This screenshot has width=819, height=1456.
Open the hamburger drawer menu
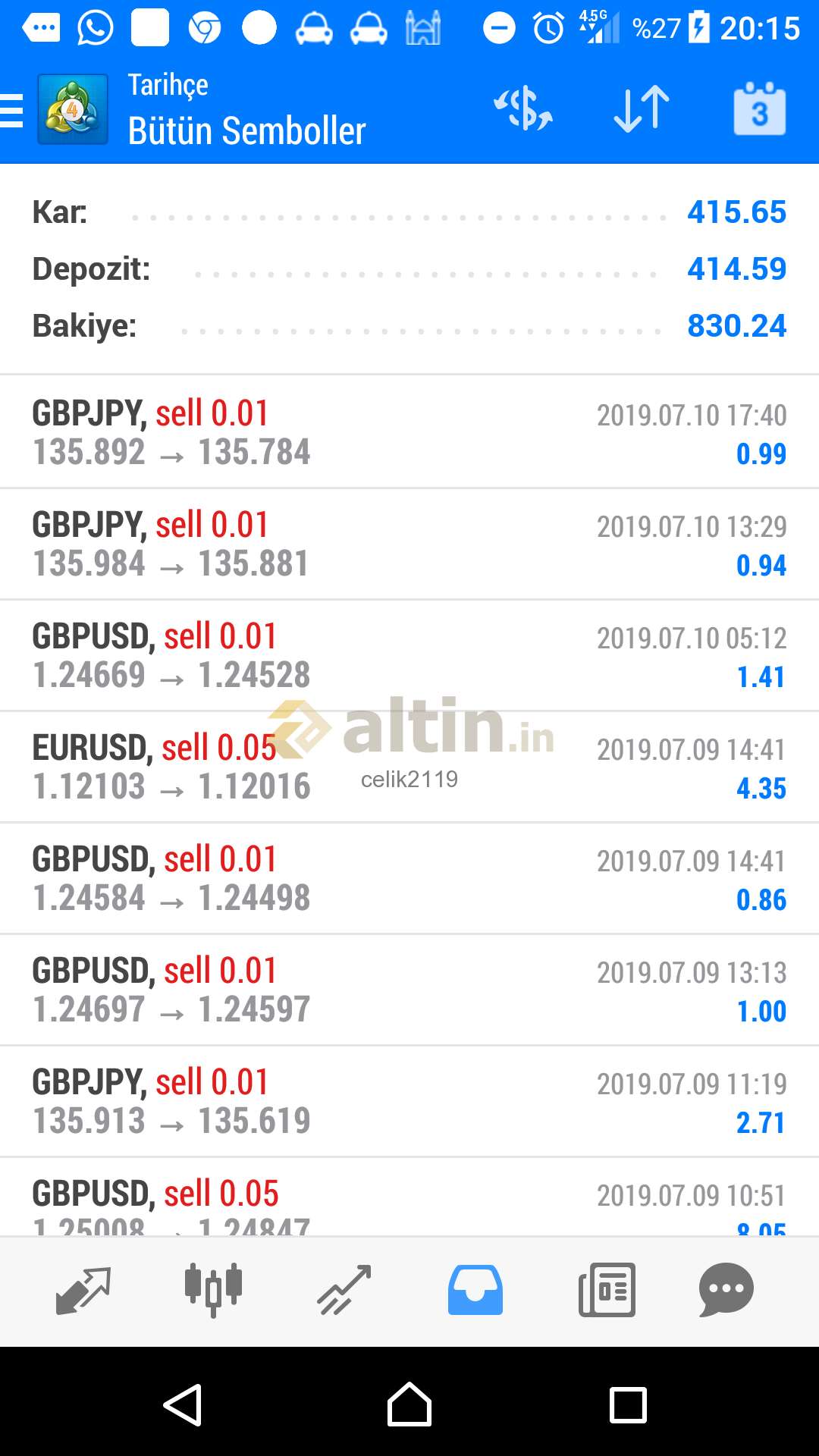point(12,111)
